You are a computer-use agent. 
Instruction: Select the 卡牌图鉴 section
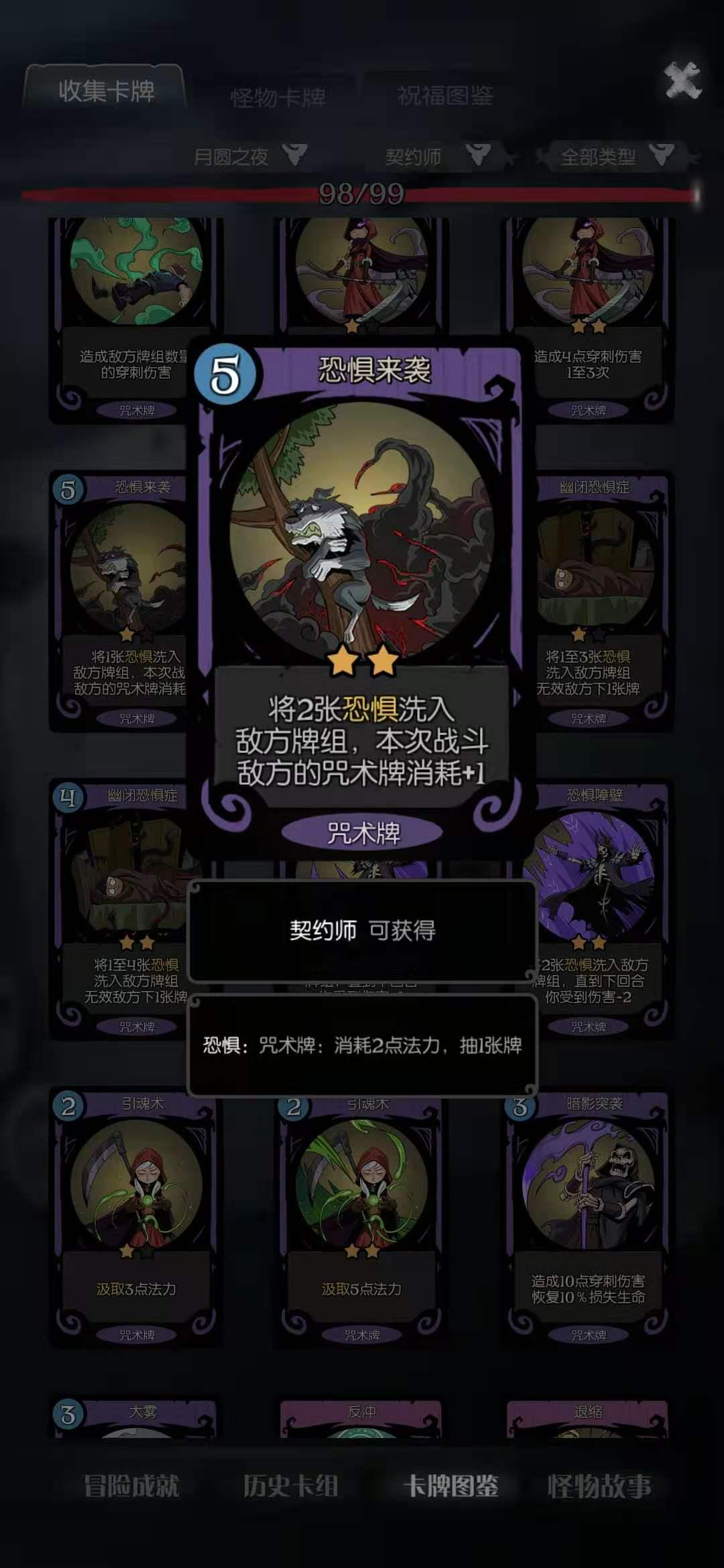coord(450,1486)
